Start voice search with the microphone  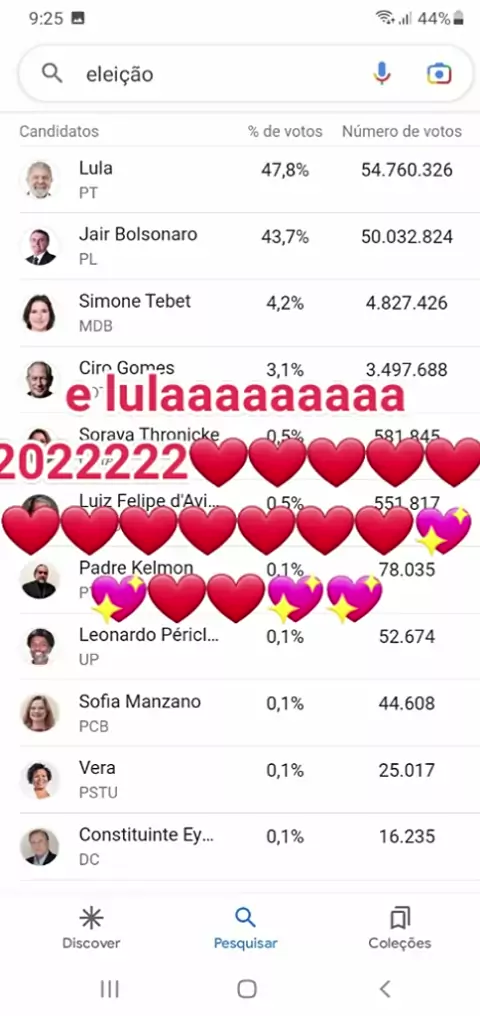click(x=382, y=74)
